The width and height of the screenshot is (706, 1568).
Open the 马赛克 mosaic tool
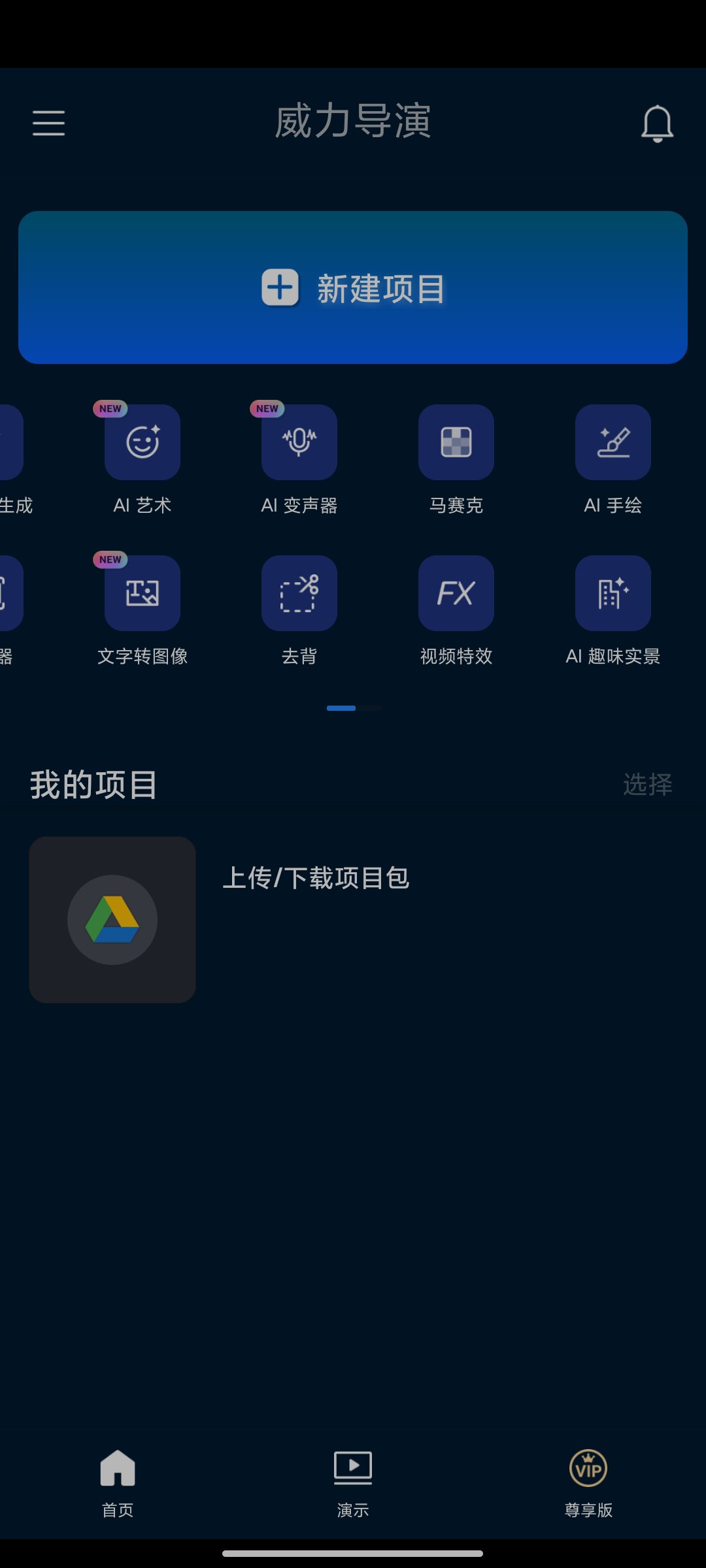[x=456, y=442]
